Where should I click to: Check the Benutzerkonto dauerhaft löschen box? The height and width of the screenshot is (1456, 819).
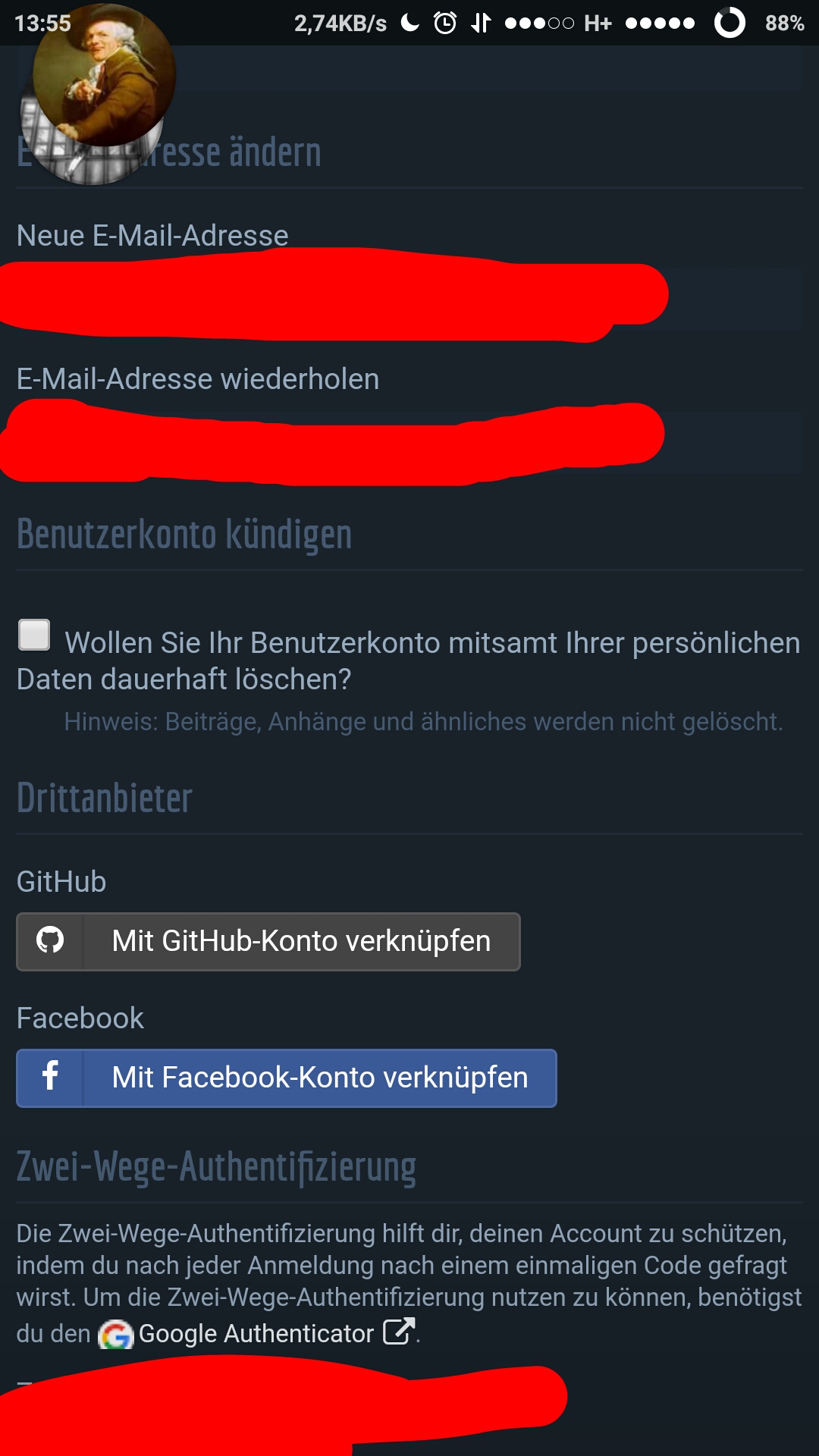pos(34,635)
